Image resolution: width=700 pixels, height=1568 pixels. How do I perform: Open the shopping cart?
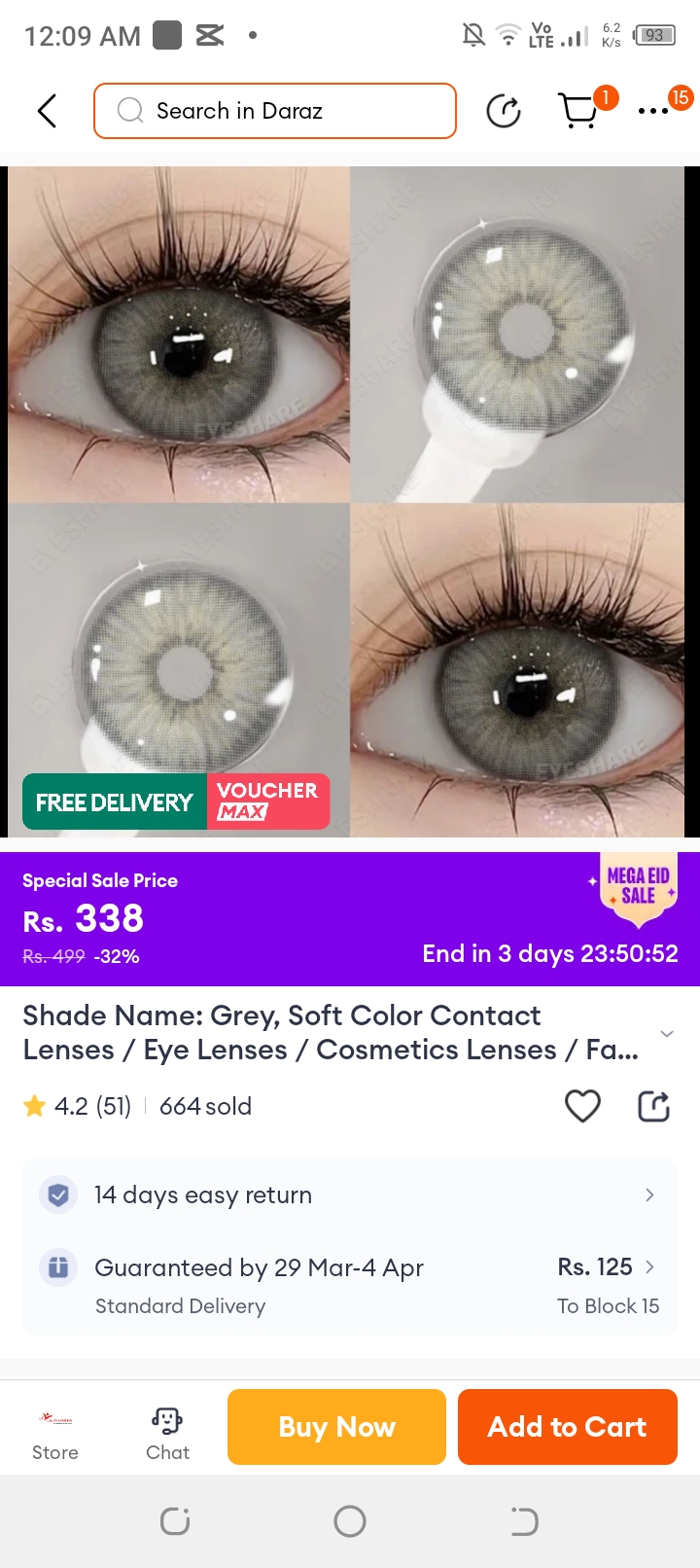(x=579, y=110)
